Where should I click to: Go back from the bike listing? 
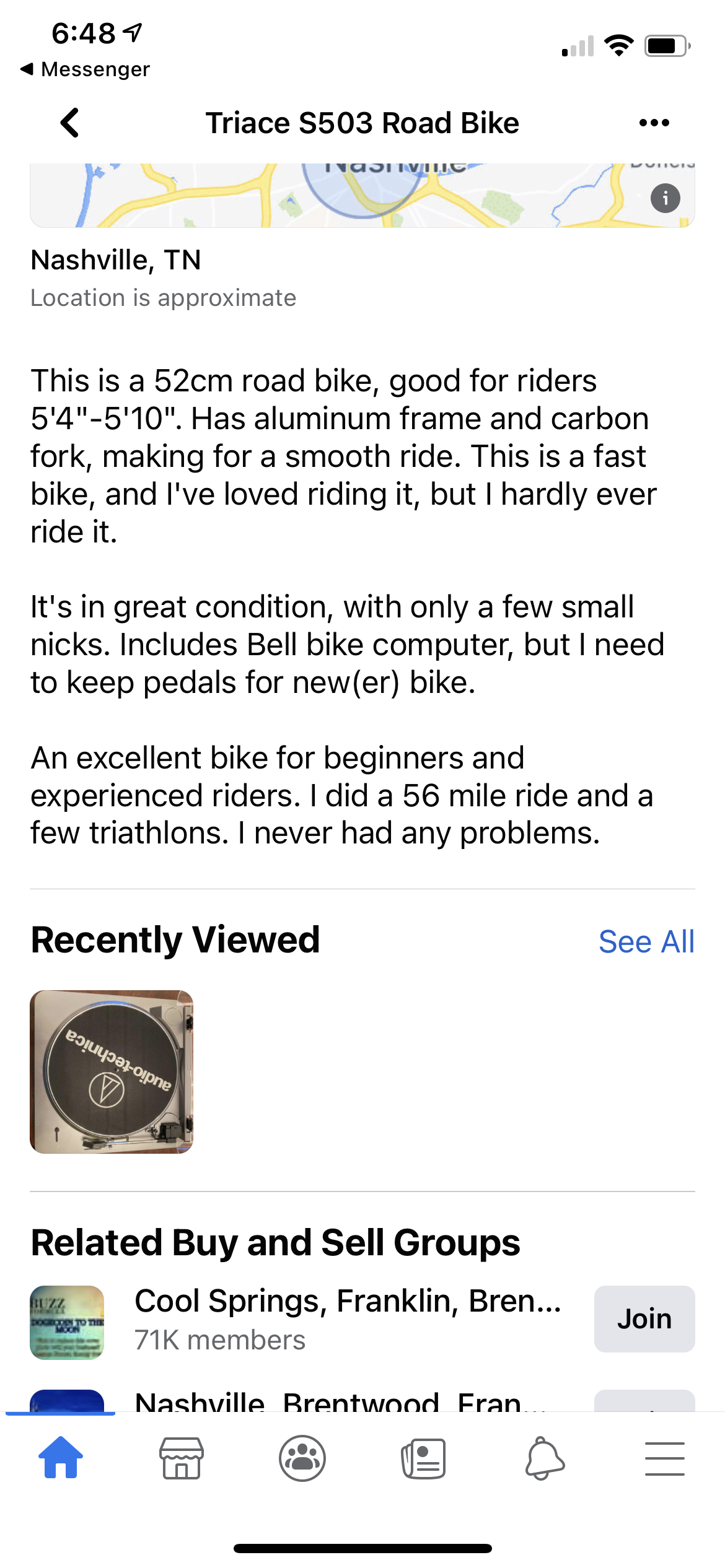pos(69,123)
